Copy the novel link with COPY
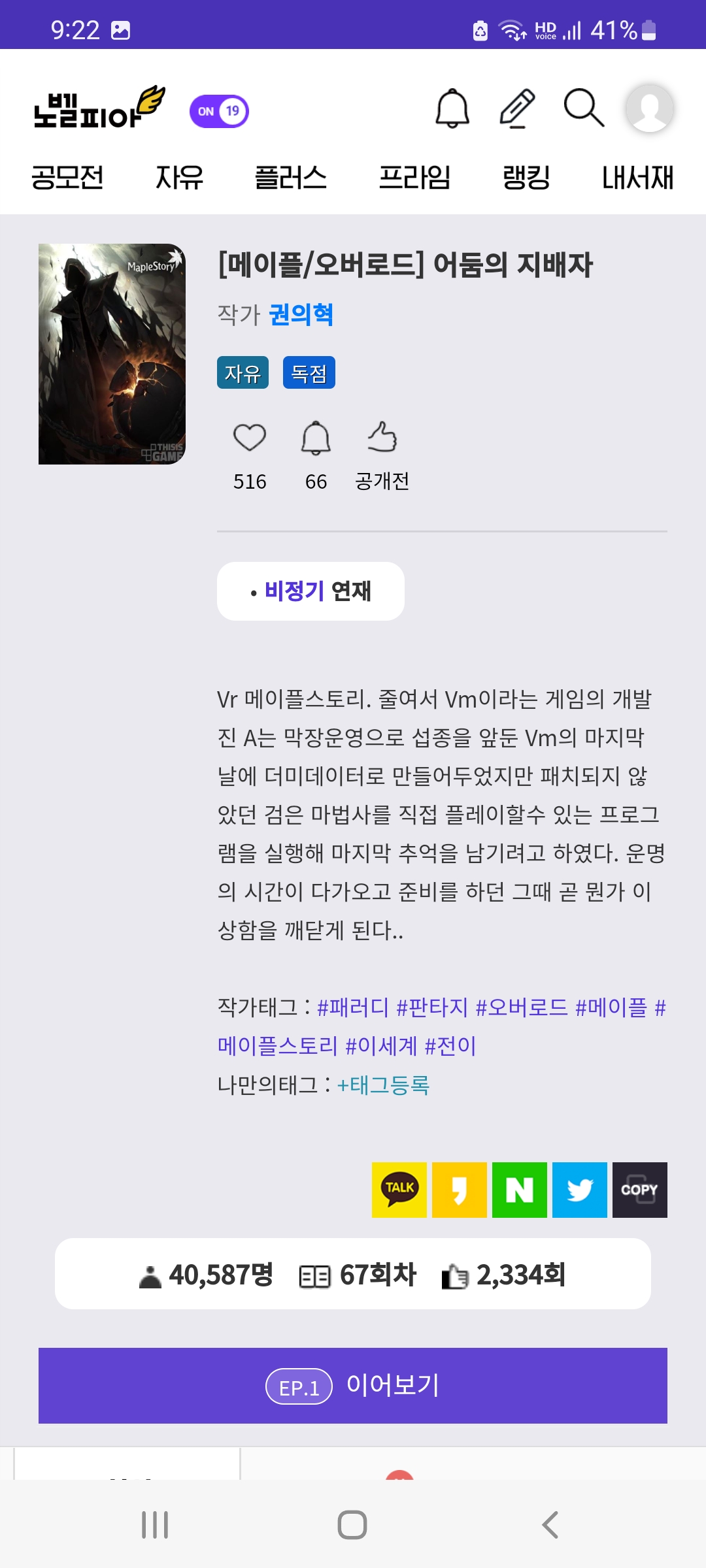The image size is (706, 1568). [x=640, y=1190]
